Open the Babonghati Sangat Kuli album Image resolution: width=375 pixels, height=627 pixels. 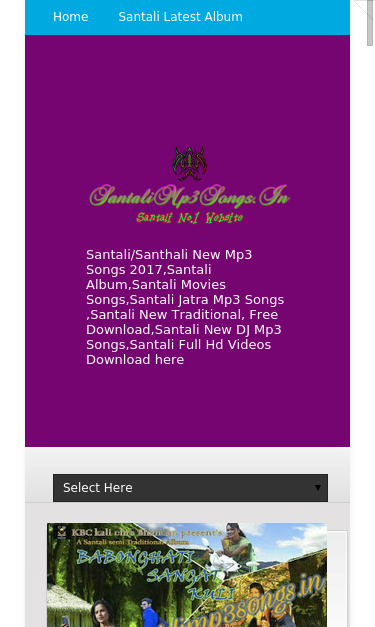click(x=187, y=575)
